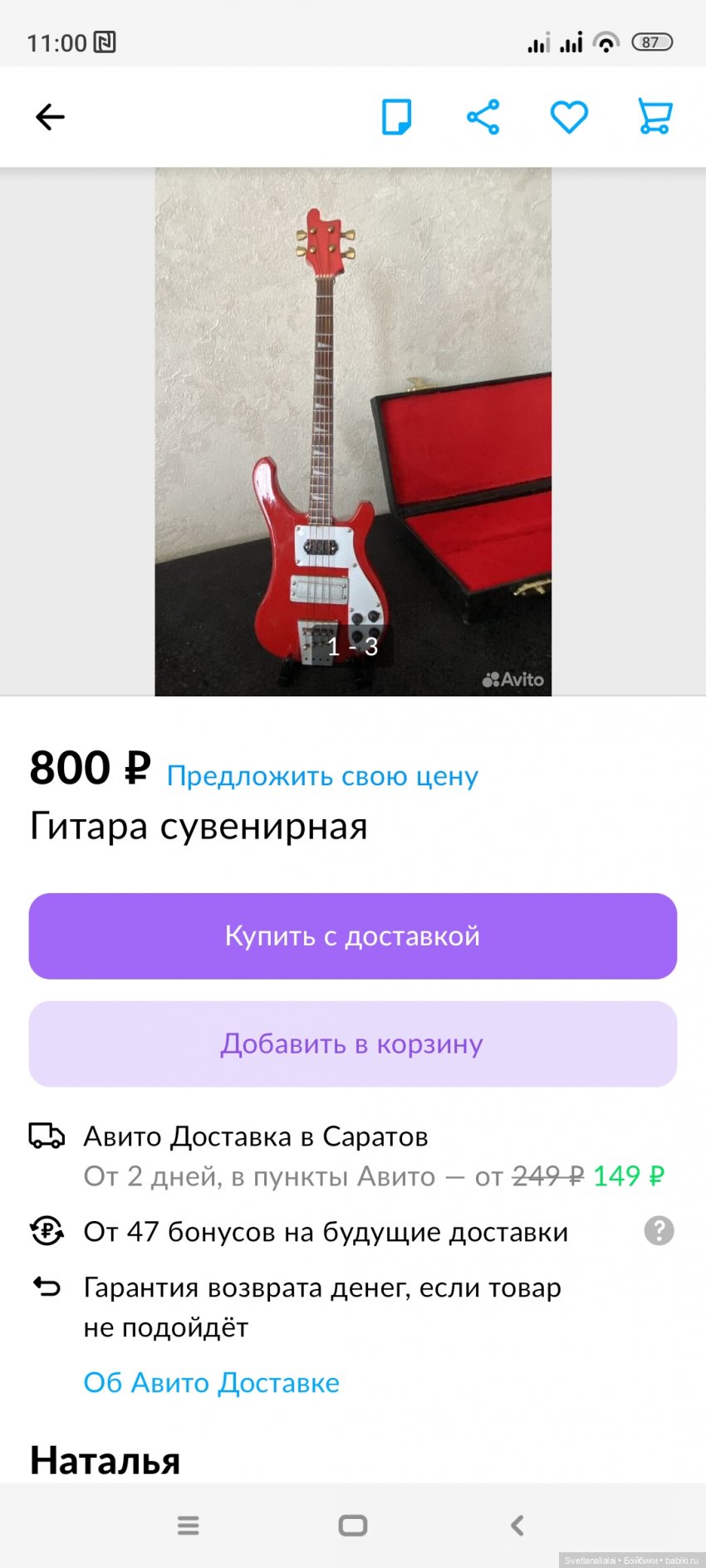
Task: Add a note to this listing
Action: point(396,117)
